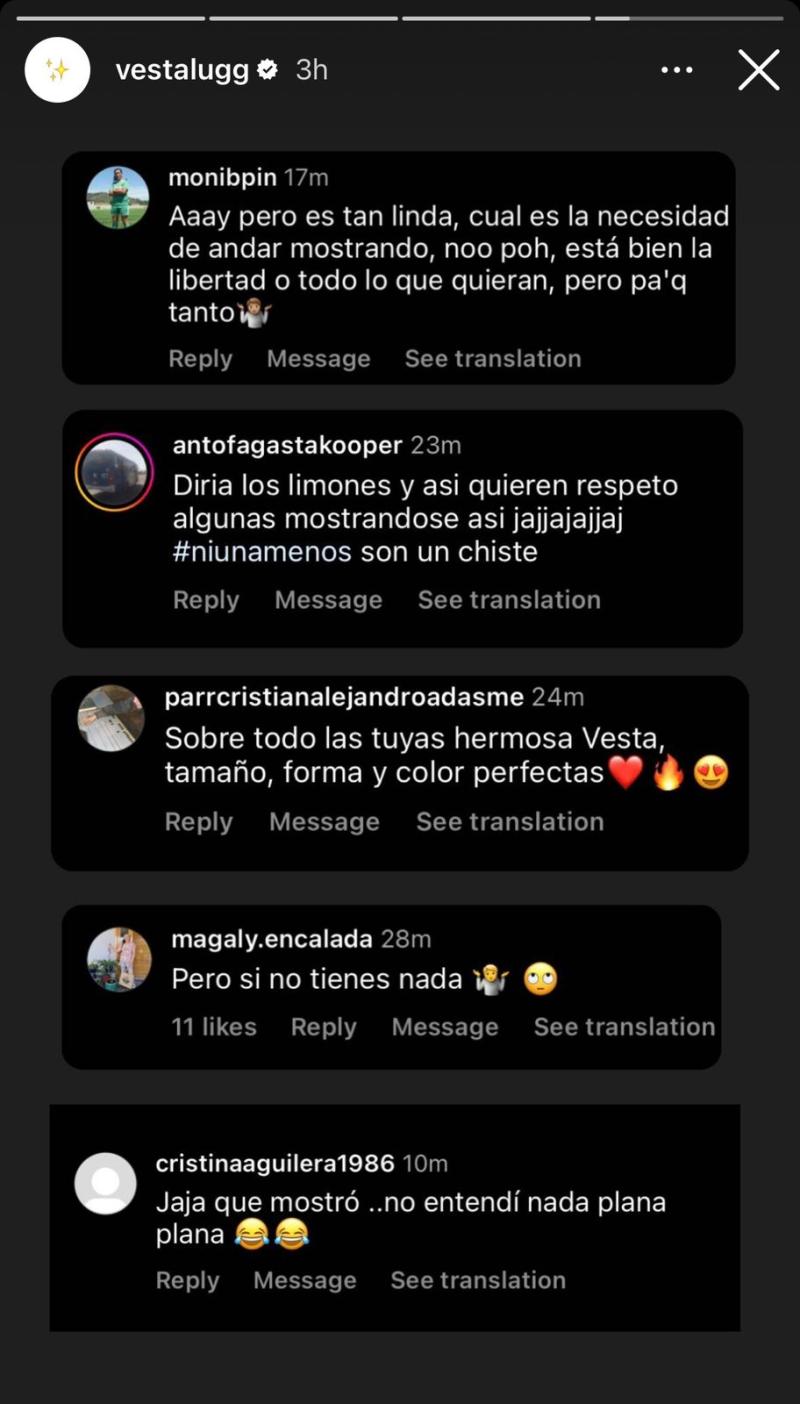Open the three-dot options menu
Viewport: 800px width, 1404px height.
677,70
